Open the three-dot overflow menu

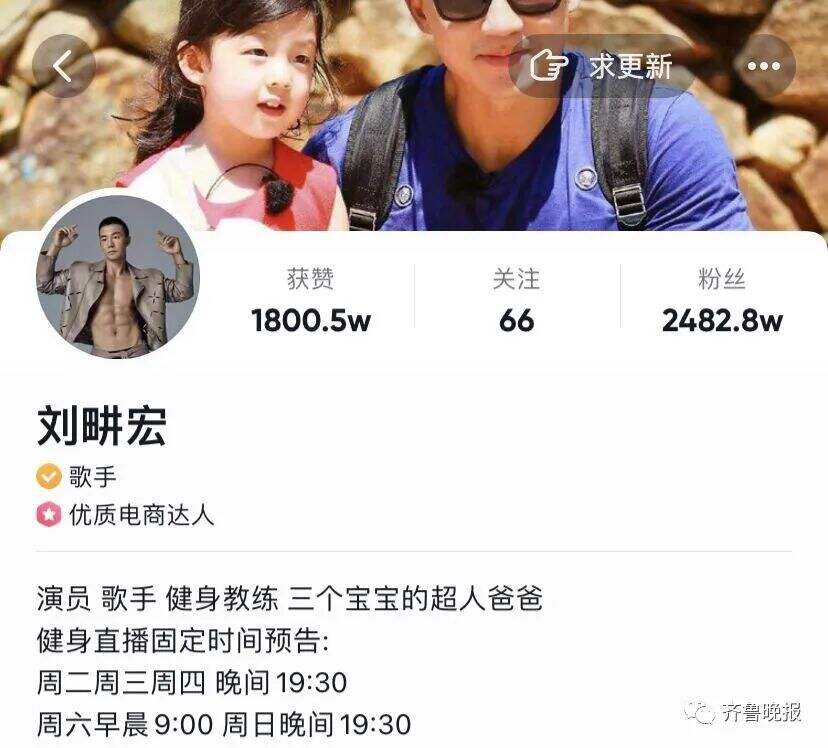tap(764, 67)
